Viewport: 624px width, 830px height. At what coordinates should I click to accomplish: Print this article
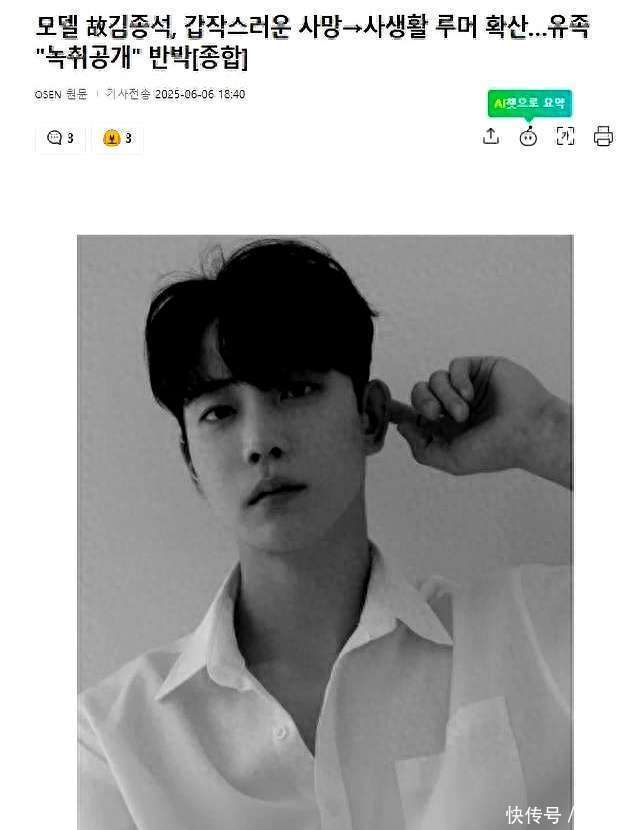point(603,137)
